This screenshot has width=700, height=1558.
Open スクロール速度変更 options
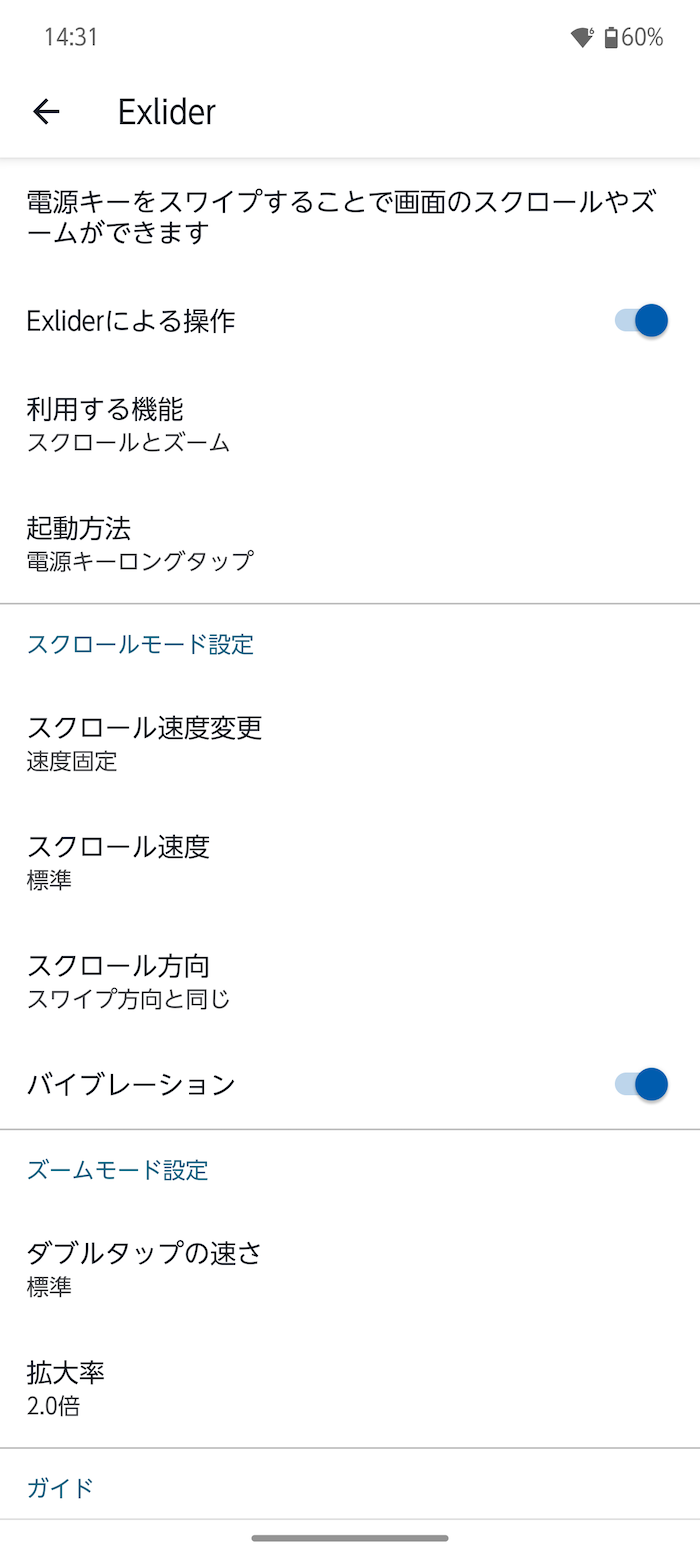click(x=350, y=743)
